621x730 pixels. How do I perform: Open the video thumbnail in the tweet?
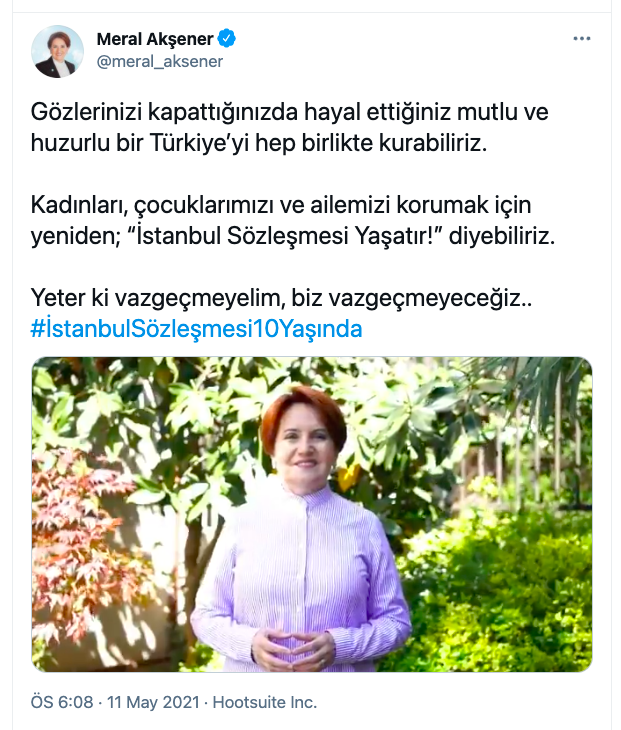point(311,514)
